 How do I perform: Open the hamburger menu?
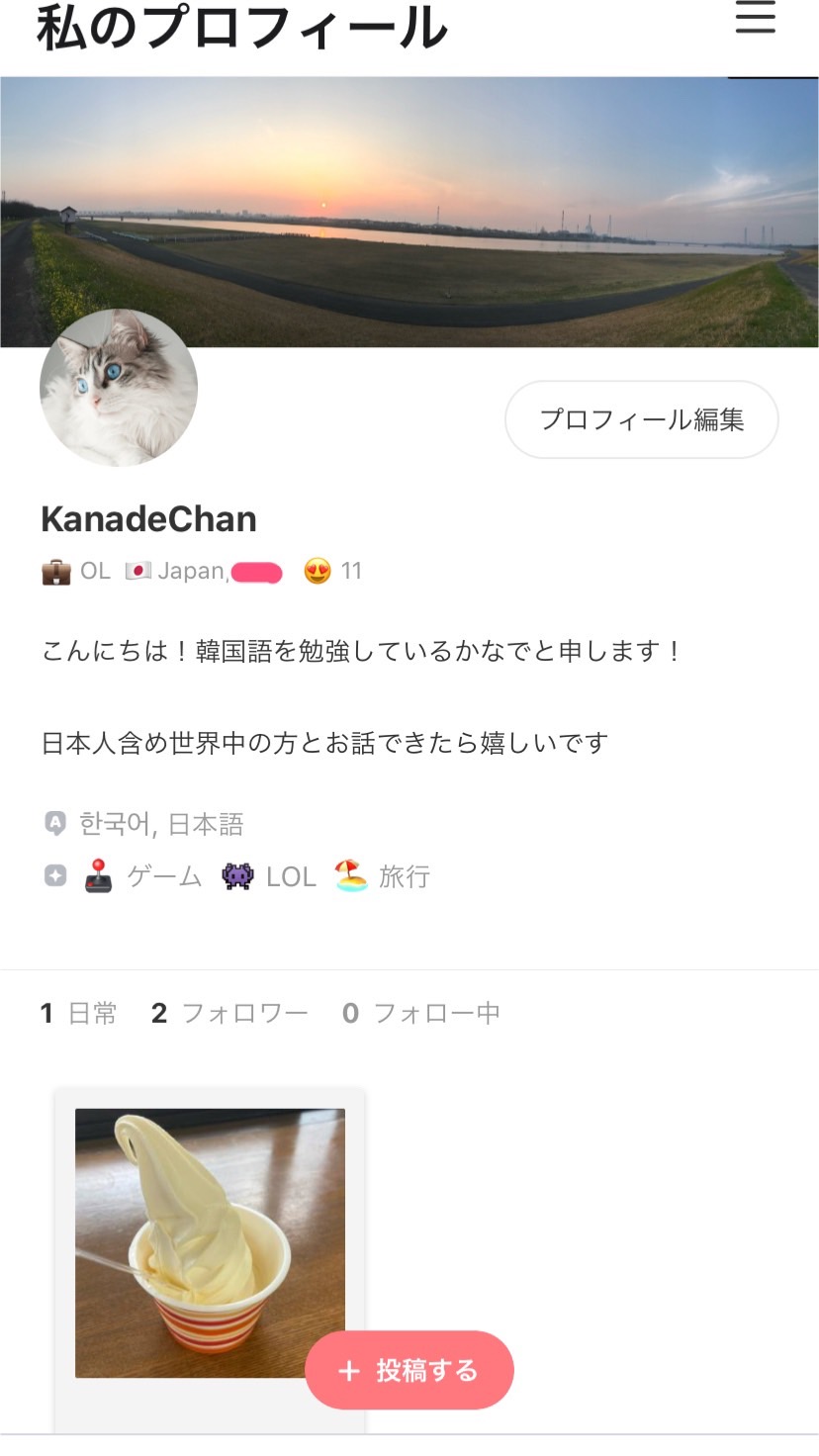pos(755,18)
